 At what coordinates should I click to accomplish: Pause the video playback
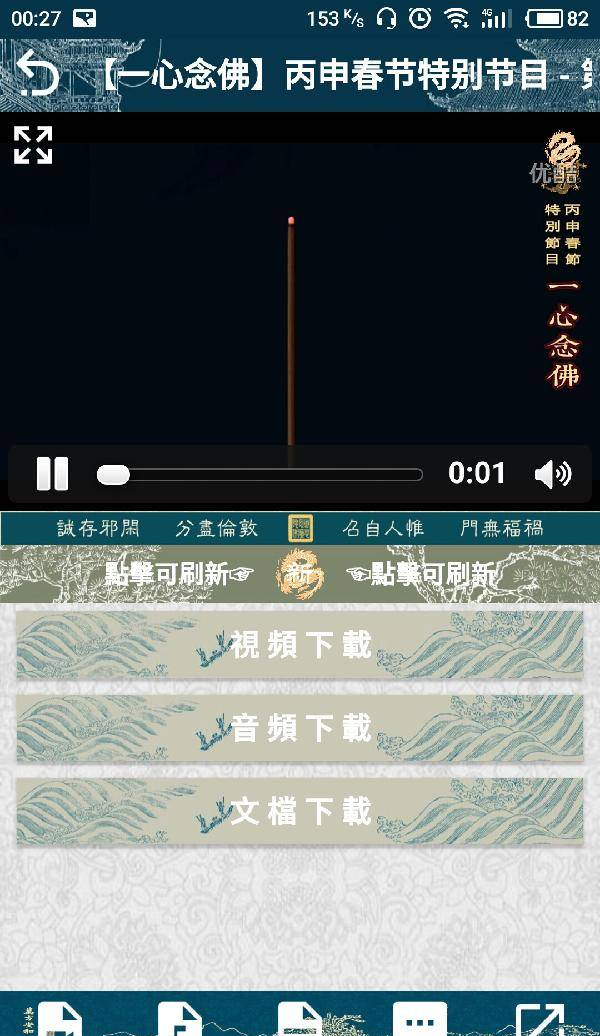(x=52, y=474)
